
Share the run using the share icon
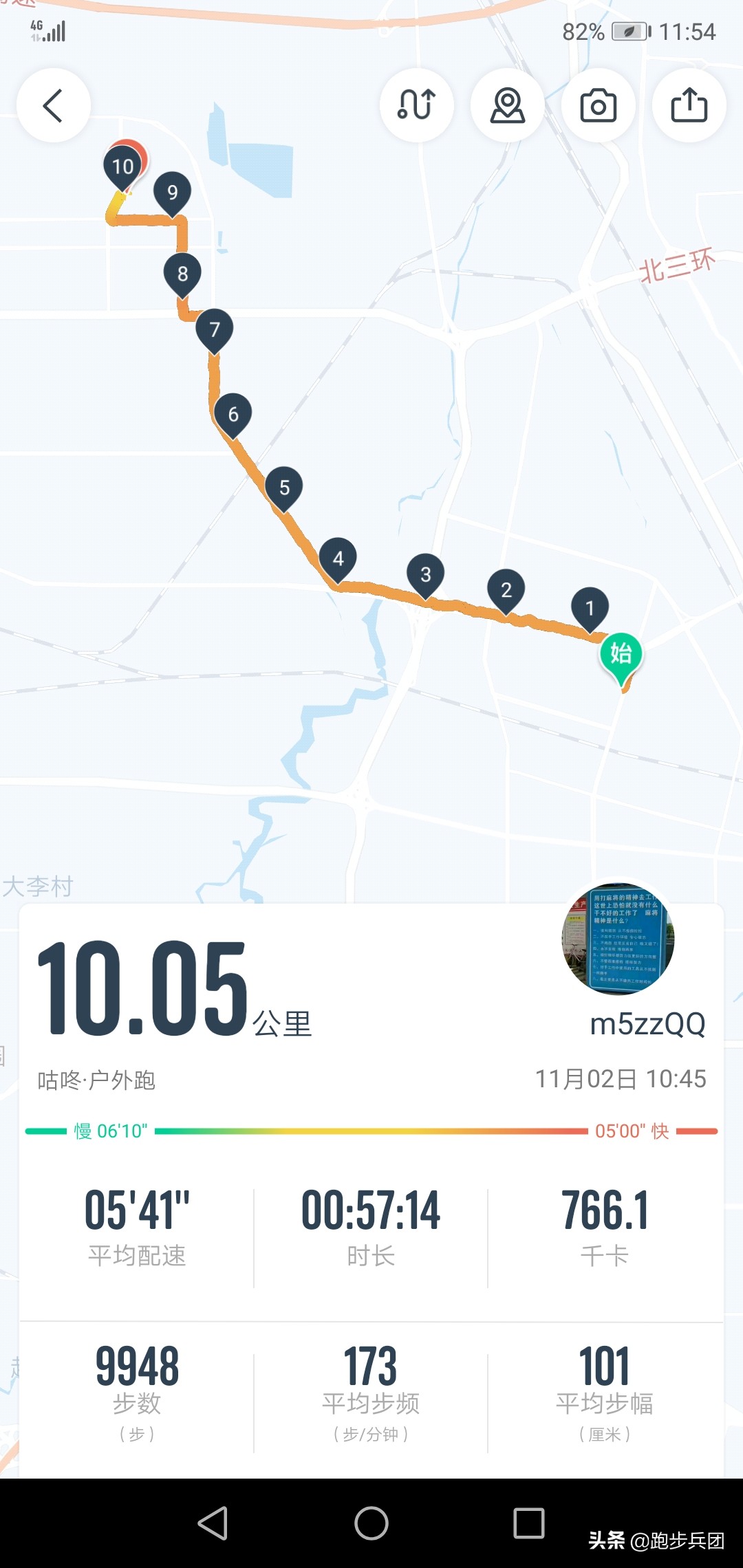(689, 105)
